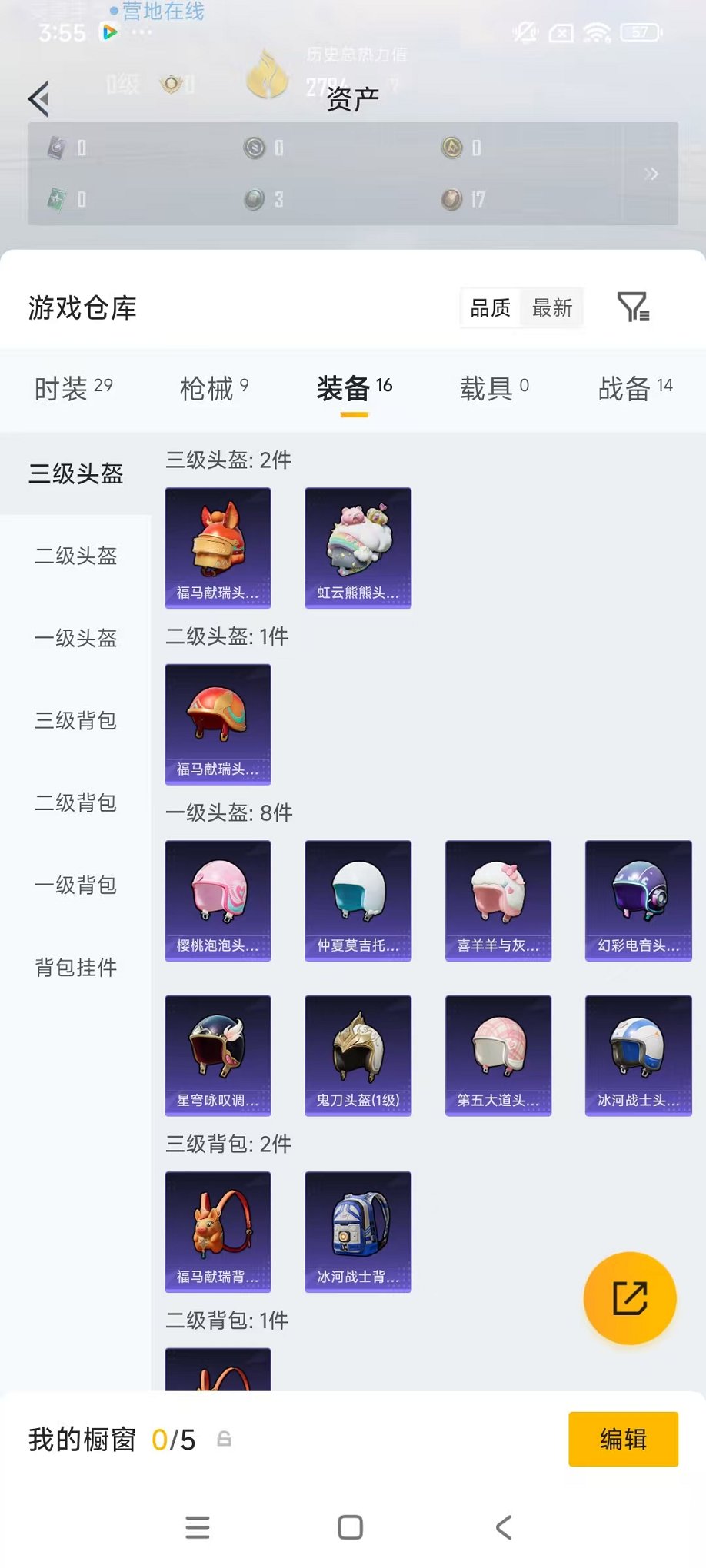Open the 虹云熊熊 helmet item
This screenshot has width=706, height=1568.
tap(358, 547)
